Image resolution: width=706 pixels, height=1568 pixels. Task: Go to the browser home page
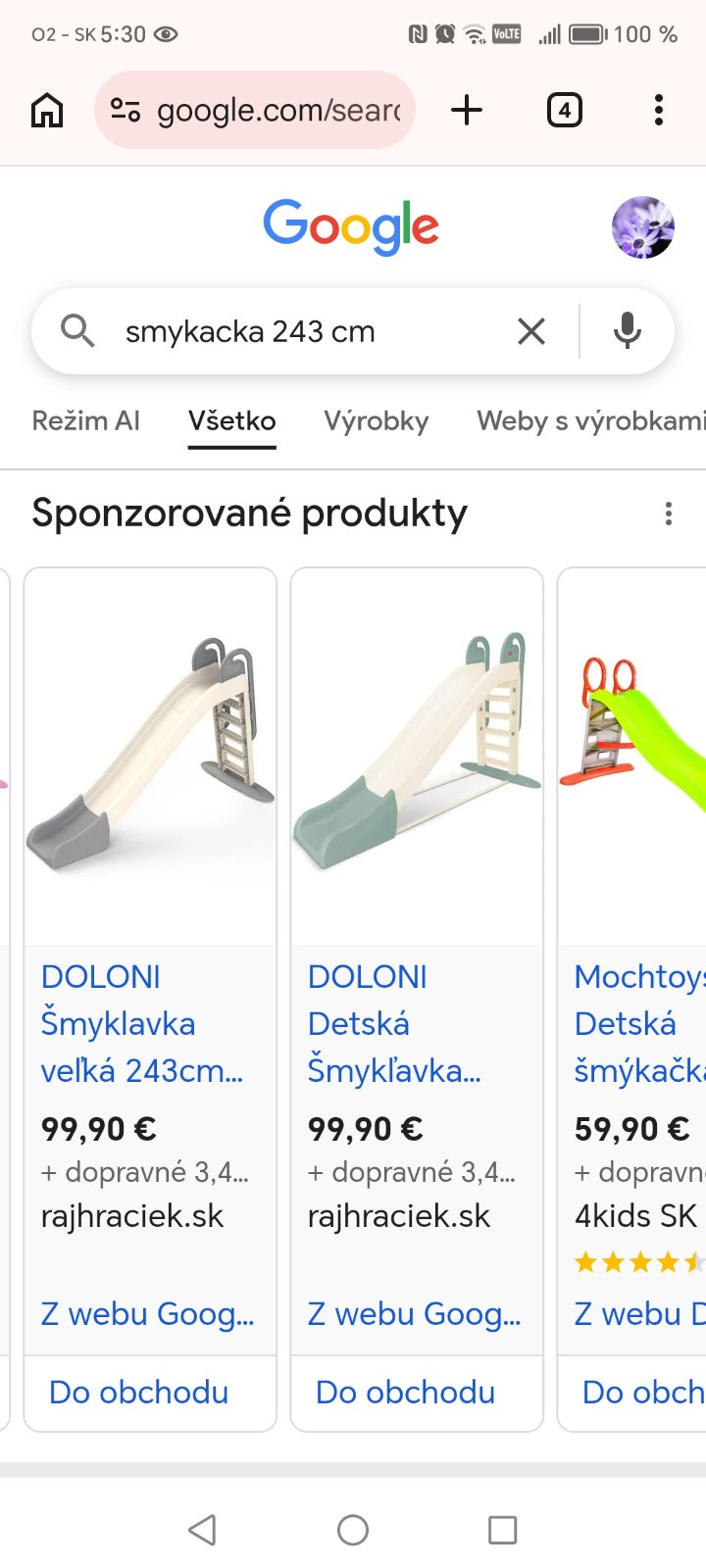tap(47, 111)
